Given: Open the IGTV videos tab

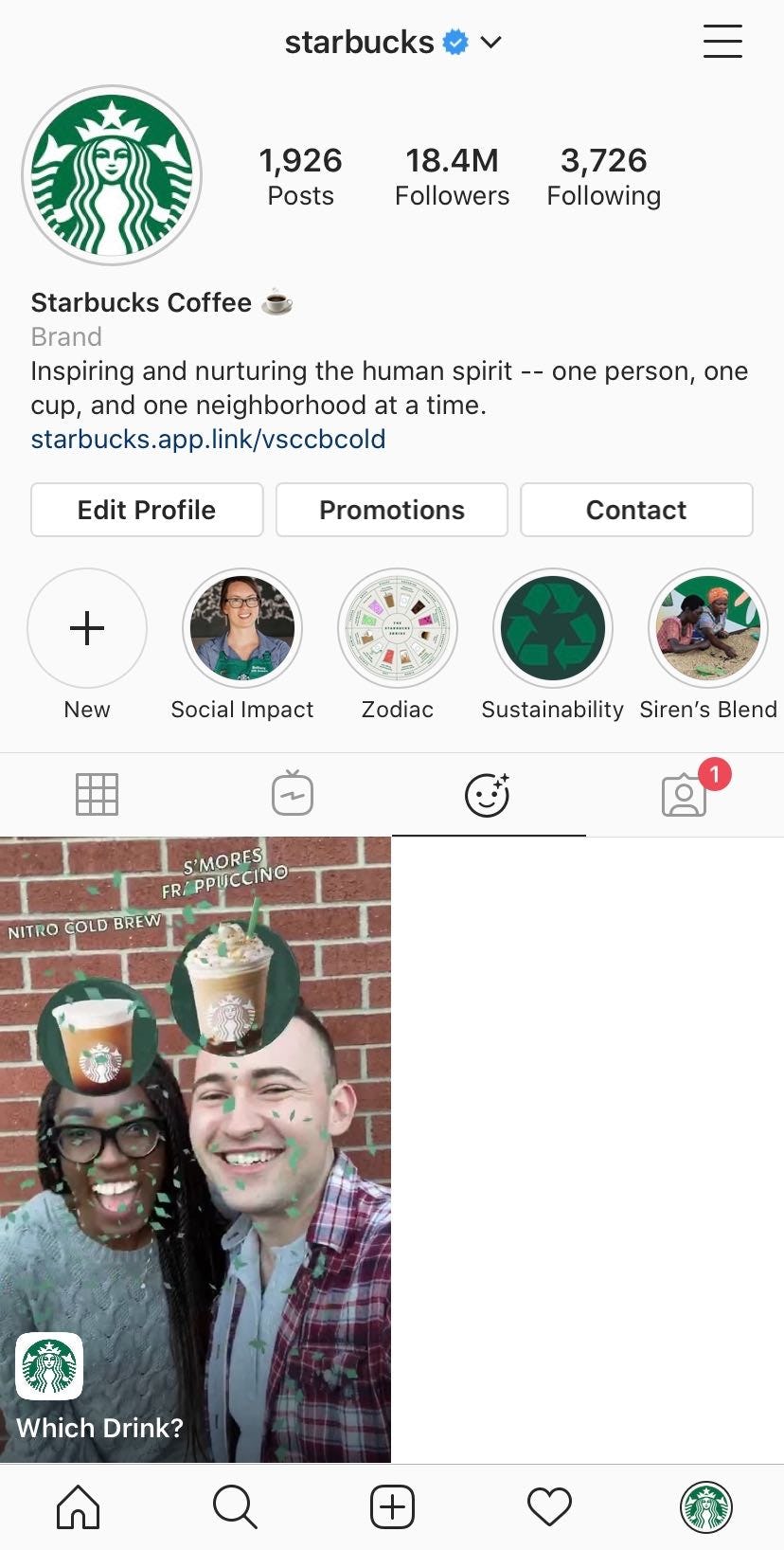Looking at the screenshot, I should [x=292, y=794].
